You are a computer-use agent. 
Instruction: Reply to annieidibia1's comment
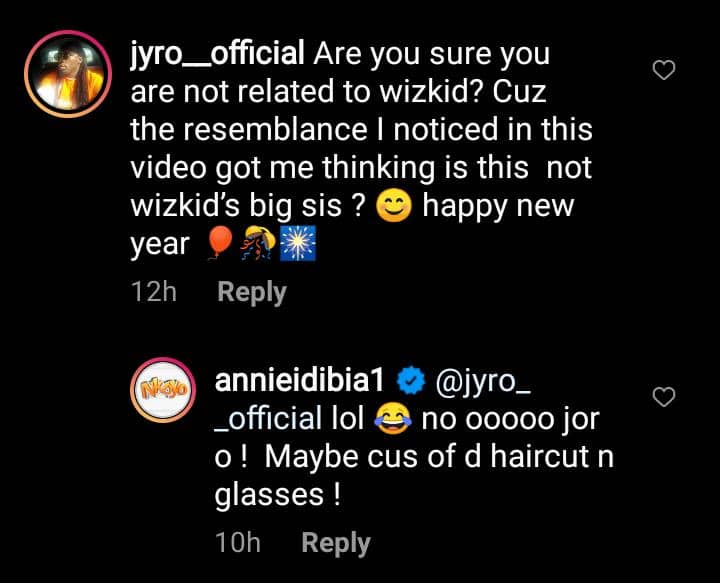pos(336,543)
